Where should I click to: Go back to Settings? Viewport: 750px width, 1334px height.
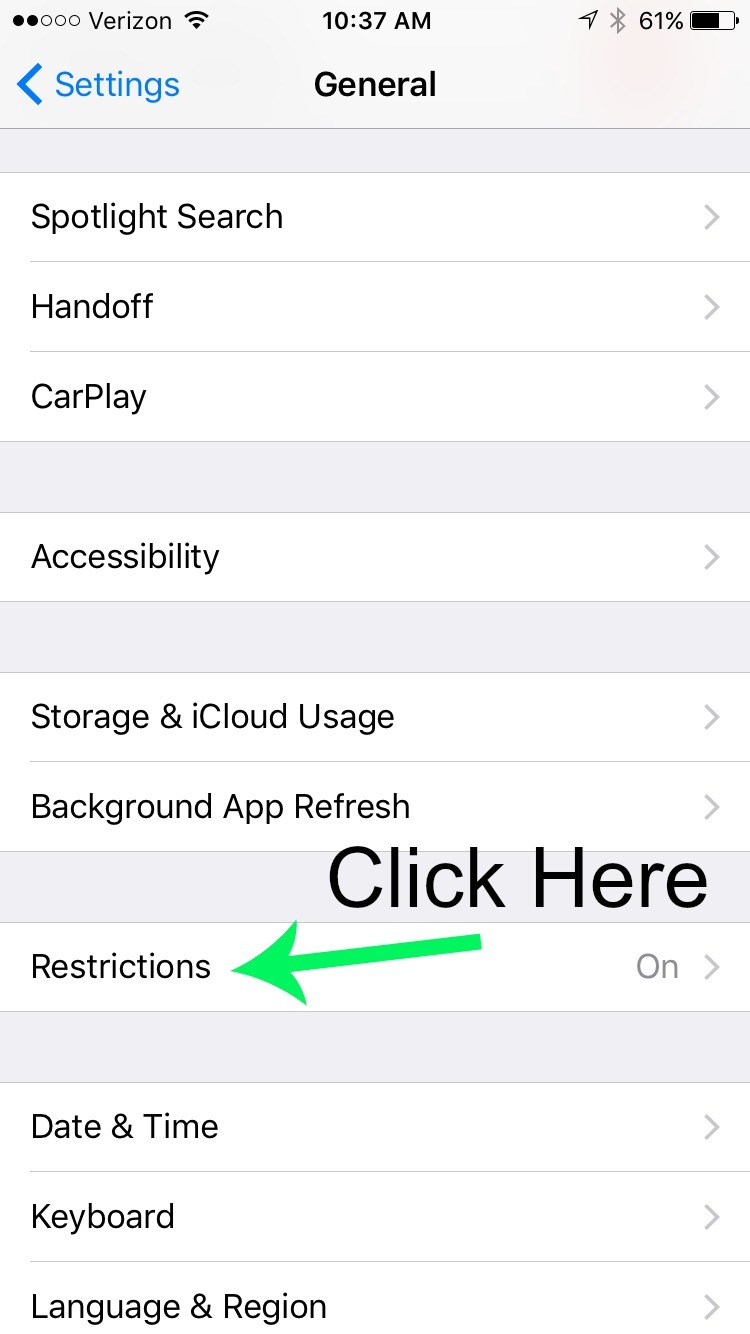click(98, 85)
